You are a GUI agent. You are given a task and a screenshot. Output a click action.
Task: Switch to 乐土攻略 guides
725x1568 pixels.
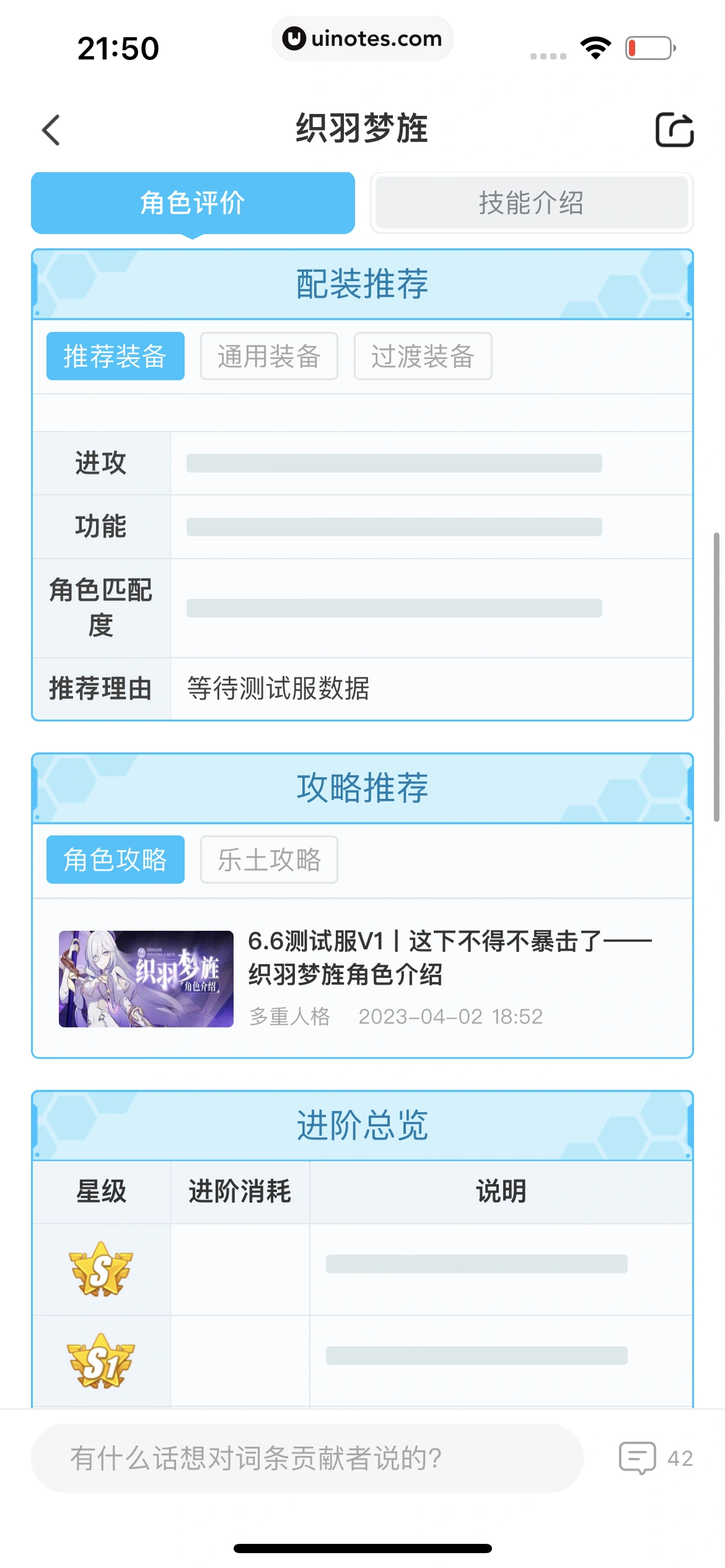[269, 860]
